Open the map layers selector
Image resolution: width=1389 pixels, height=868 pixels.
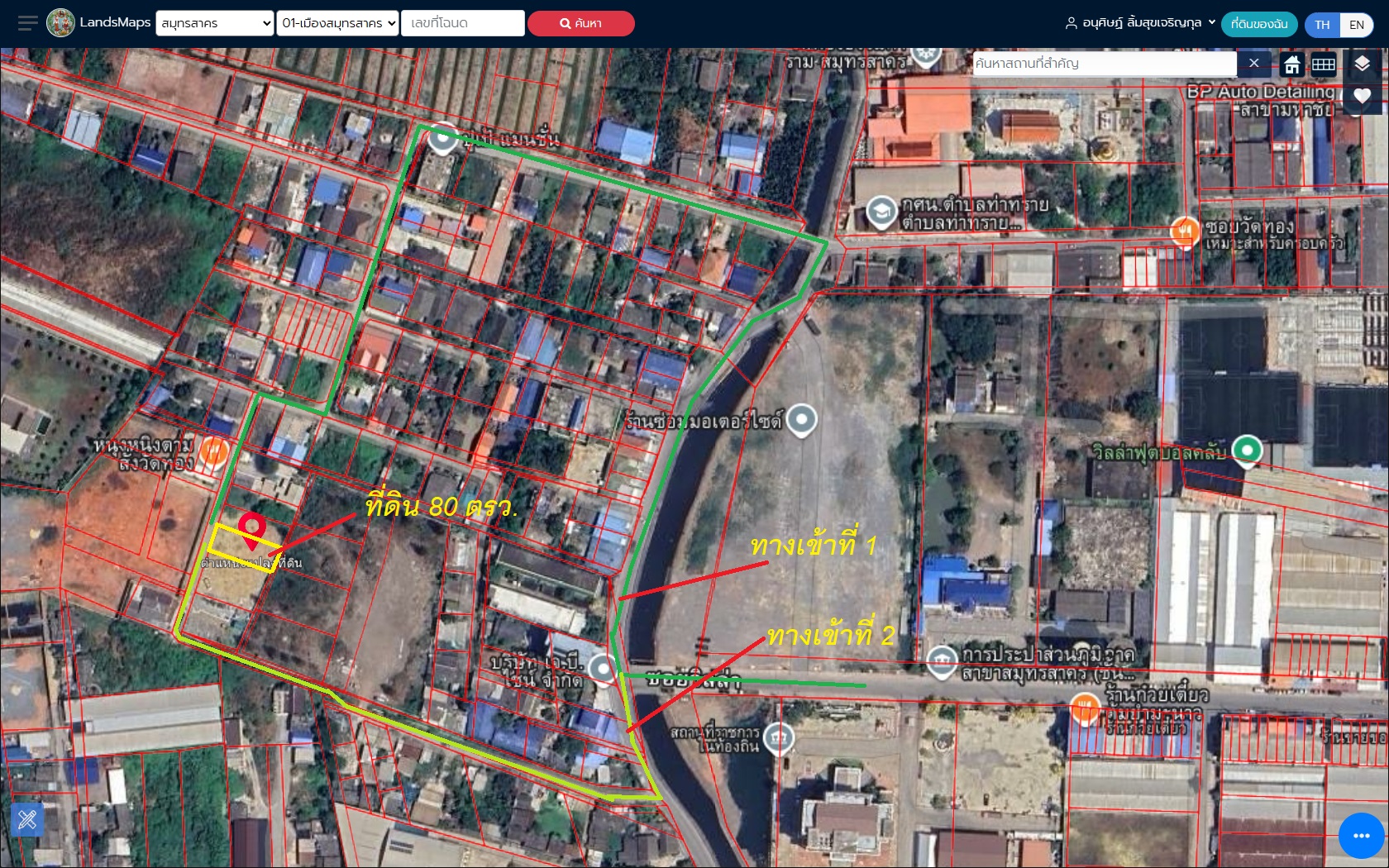tap(1362, 64)
